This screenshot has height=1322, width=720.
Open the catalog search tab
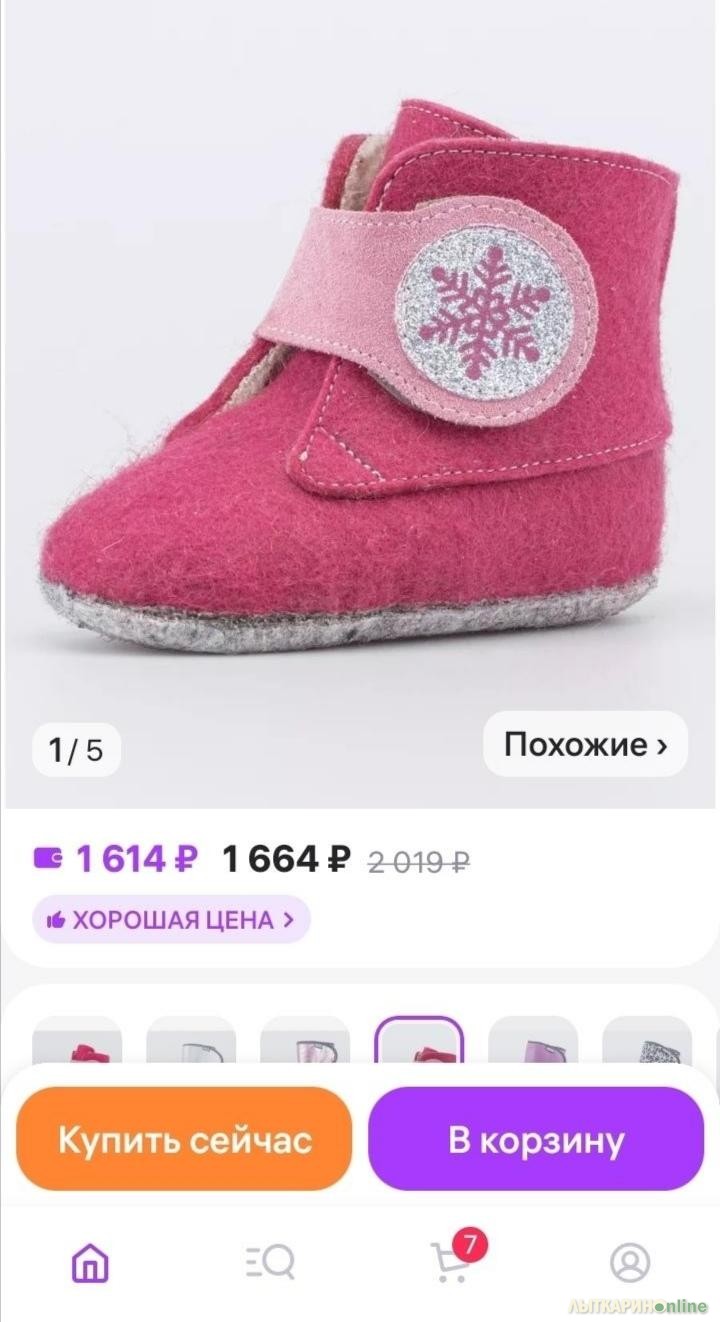[x=270, y=1263]
